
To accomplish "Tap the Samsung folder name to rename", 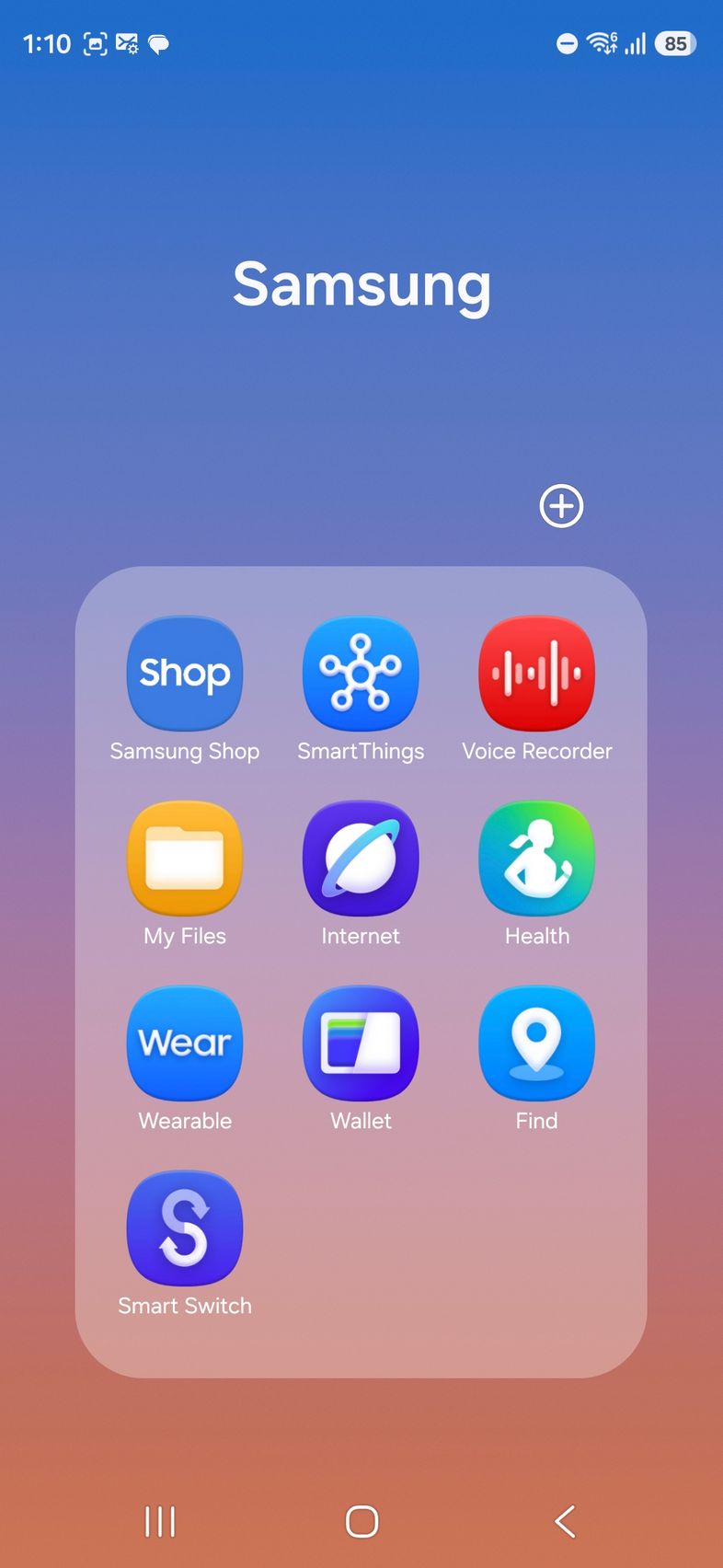I will (x=361, y=284).
